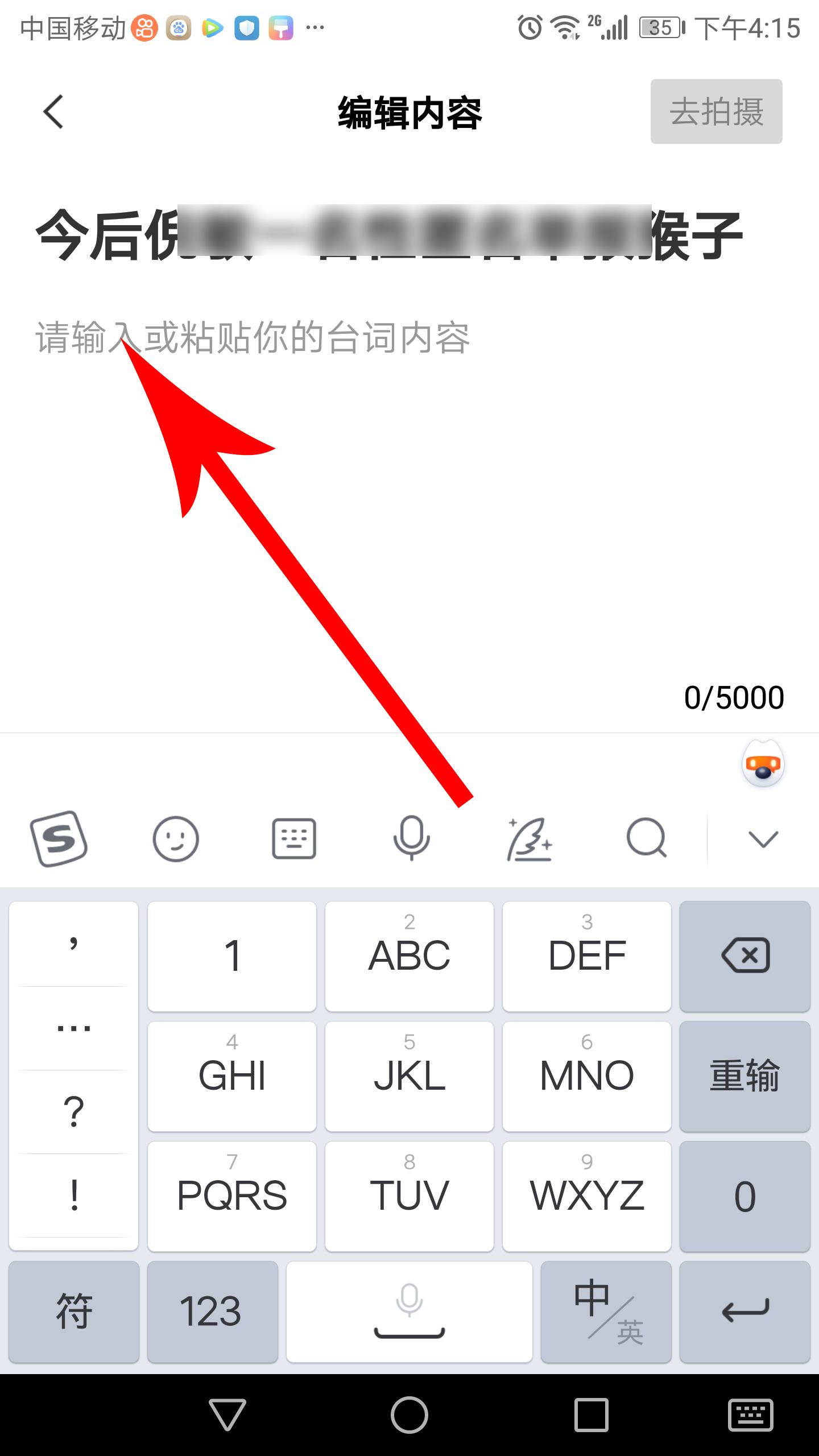The image size is (819, 1456).
Task: Edit the title text field
Action: pos(389,234)
